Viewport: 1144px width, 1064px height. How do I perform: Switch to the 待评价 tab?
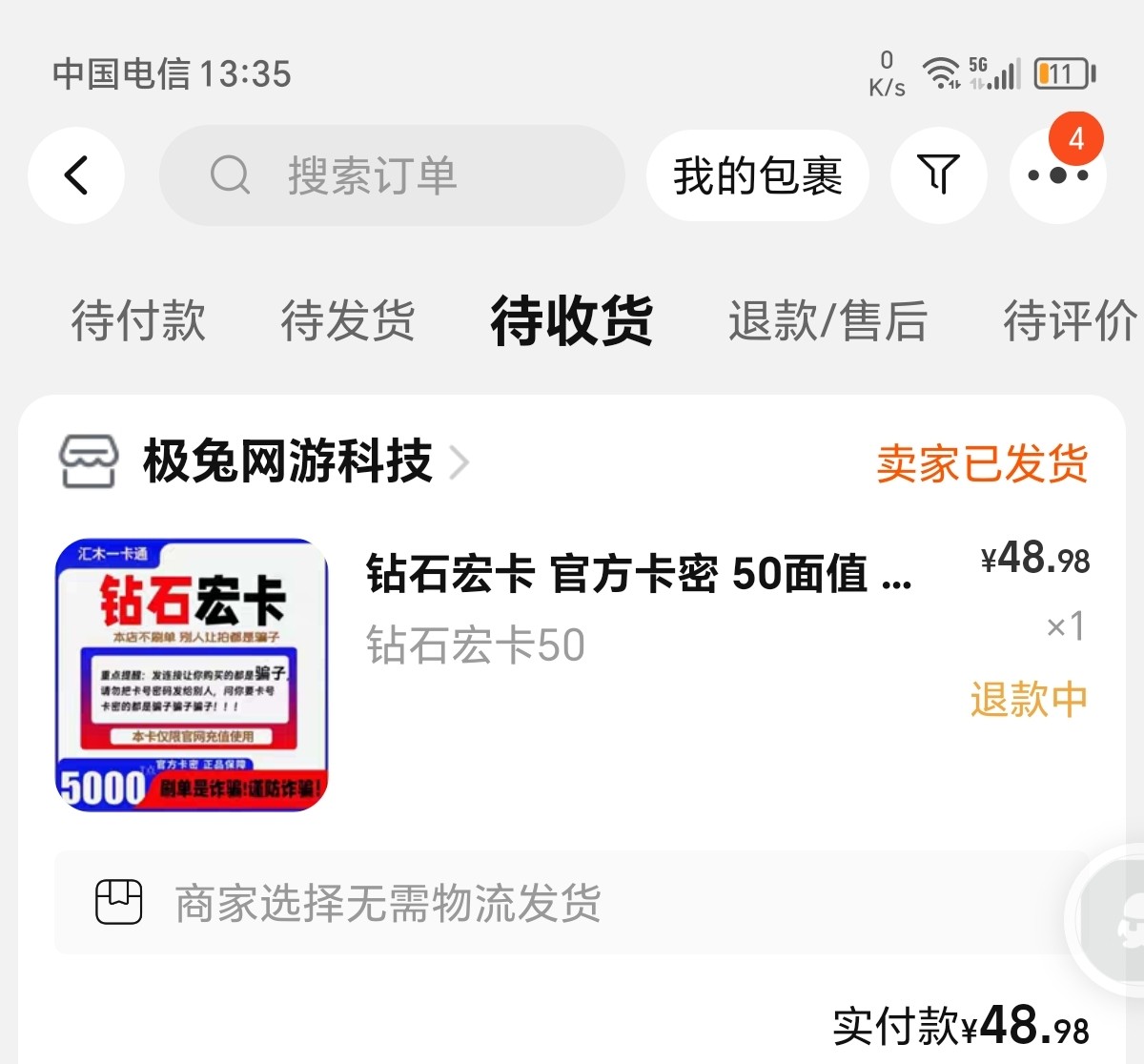click(x=1068, y=320)
